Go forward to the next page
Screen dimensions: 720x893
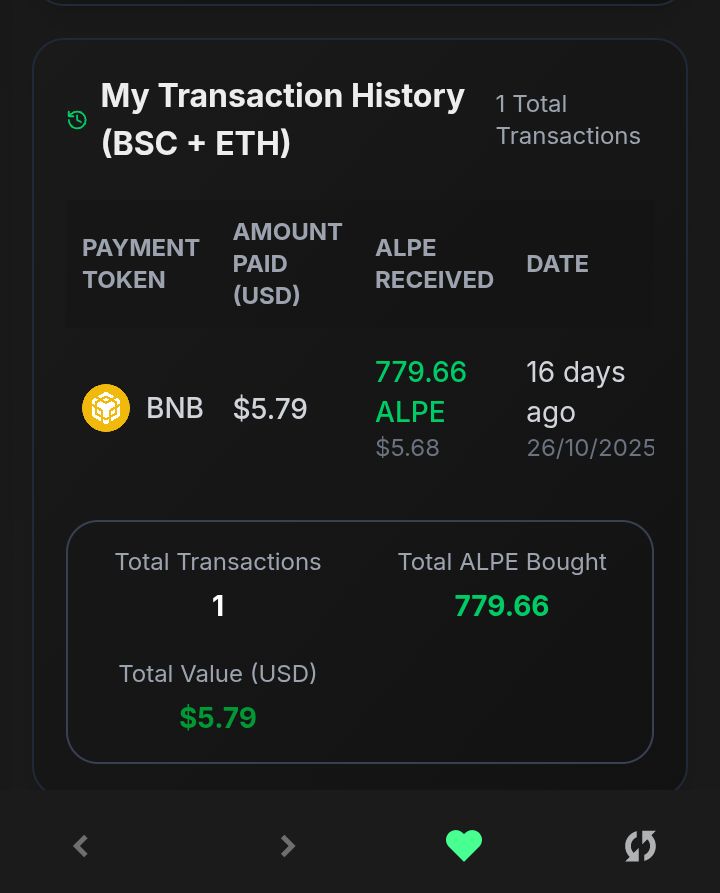[287, 846]
